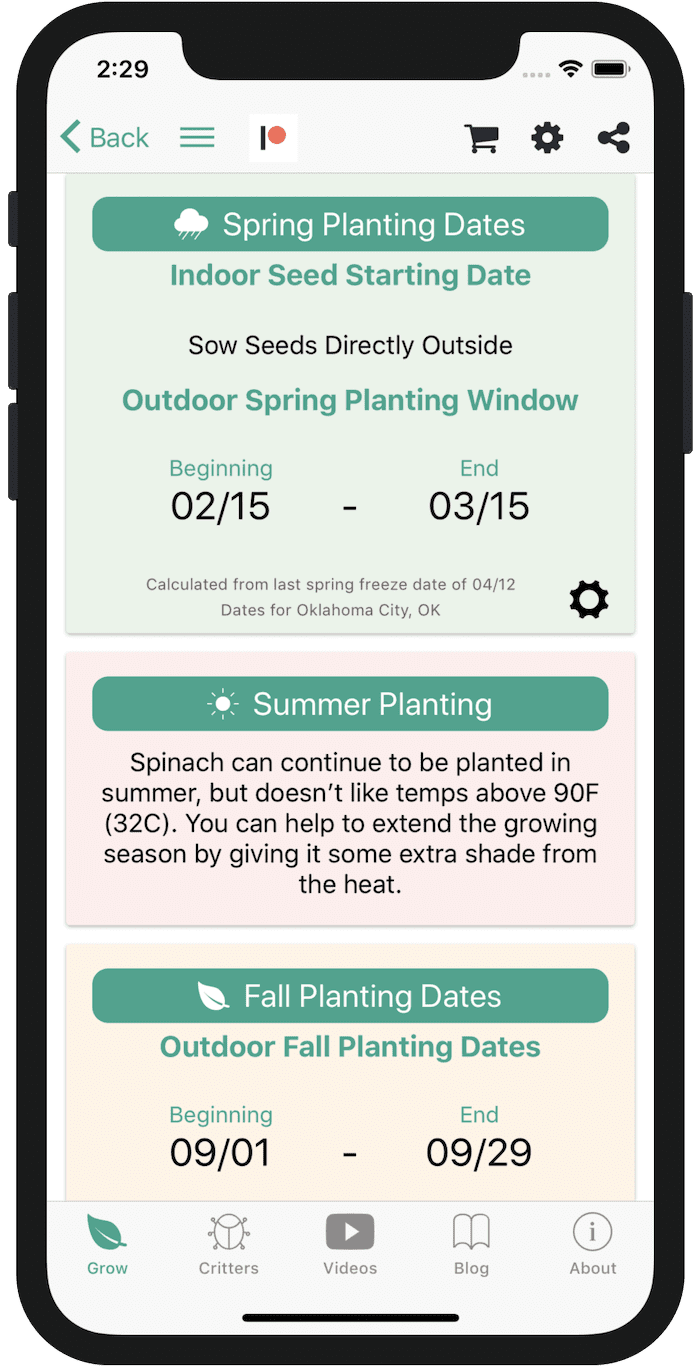Open the Videos tab

[350, 1244]
